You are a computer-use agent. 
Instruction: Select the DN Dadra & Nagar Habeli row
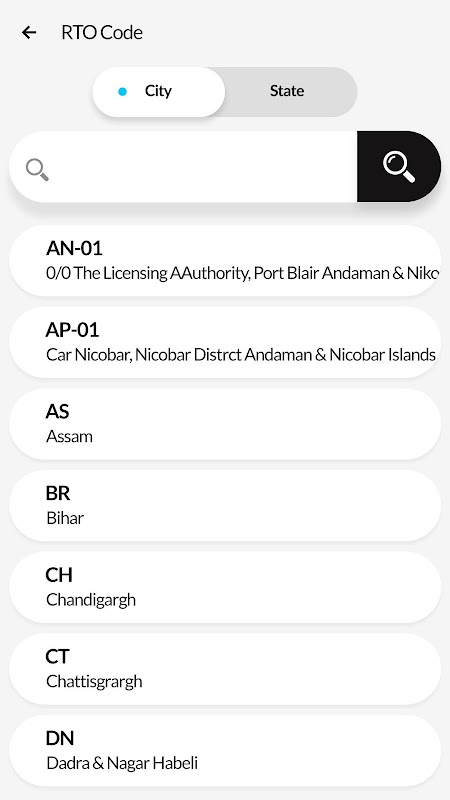click(225, 751)
